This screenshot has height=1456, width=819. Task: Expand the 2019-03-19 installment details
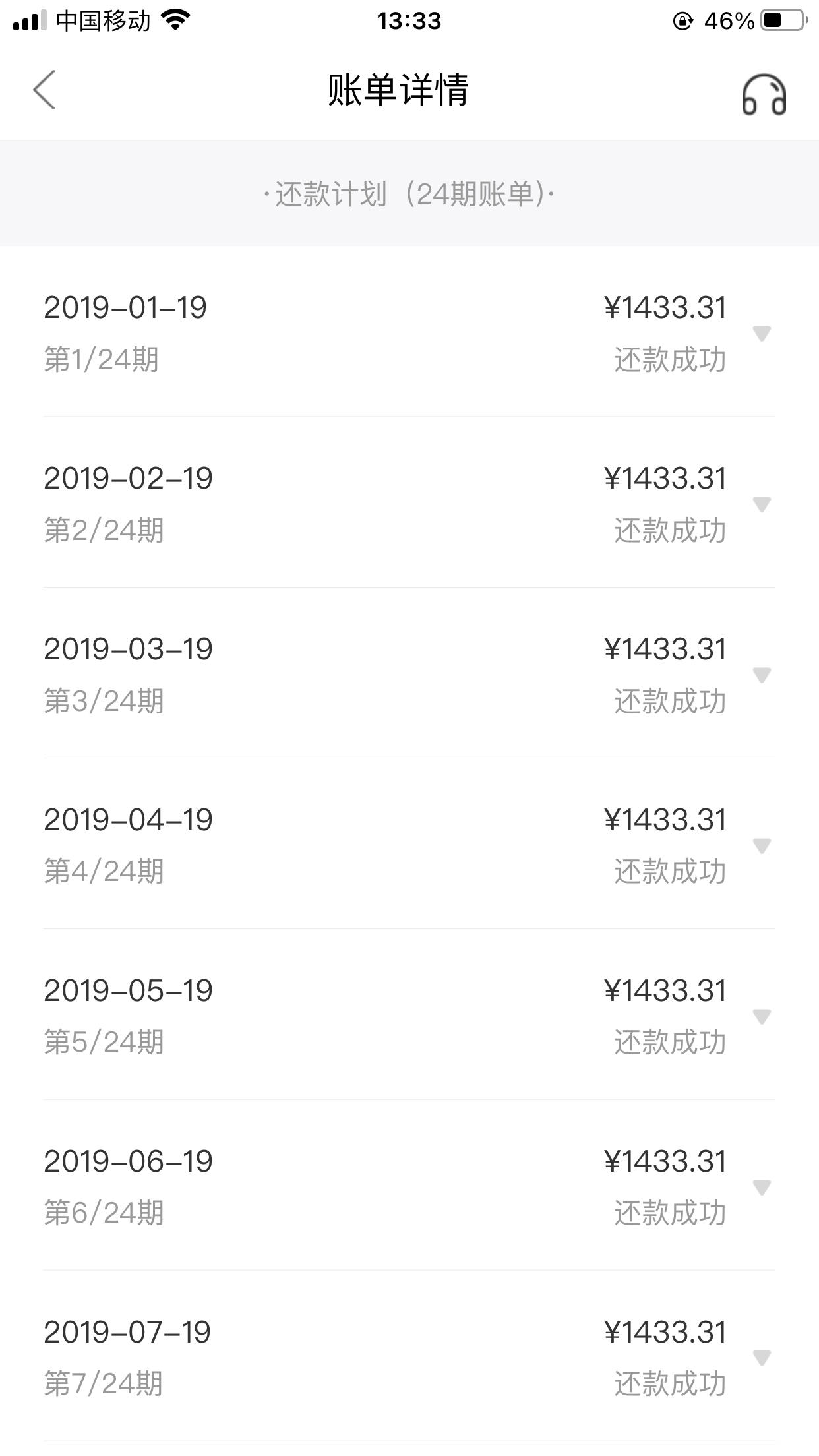(x=762, y=675)
